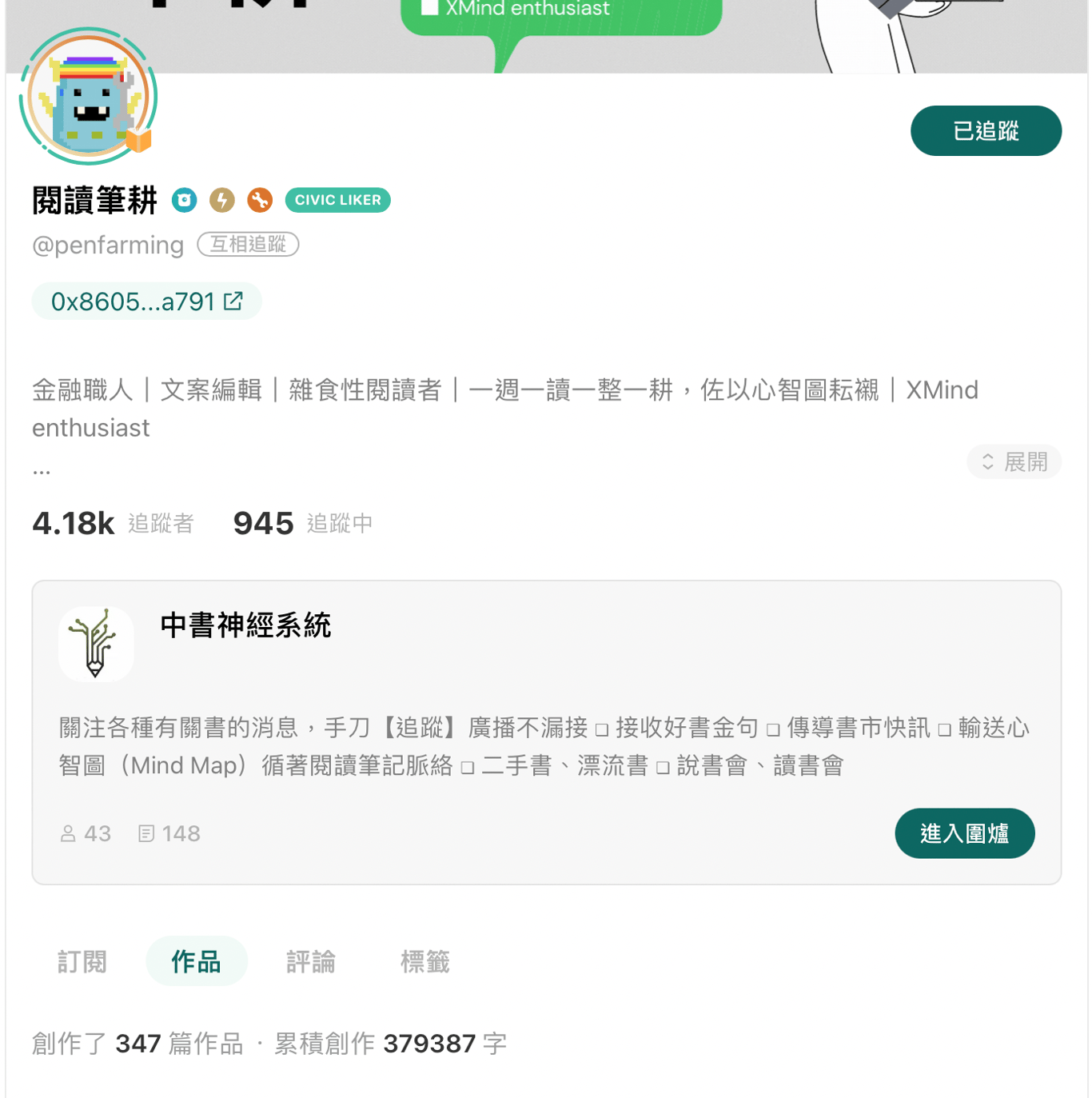Viewport: 1092px width, 1098px height.
Task: Open the 標籤 tab
Action: click(425, 960)
